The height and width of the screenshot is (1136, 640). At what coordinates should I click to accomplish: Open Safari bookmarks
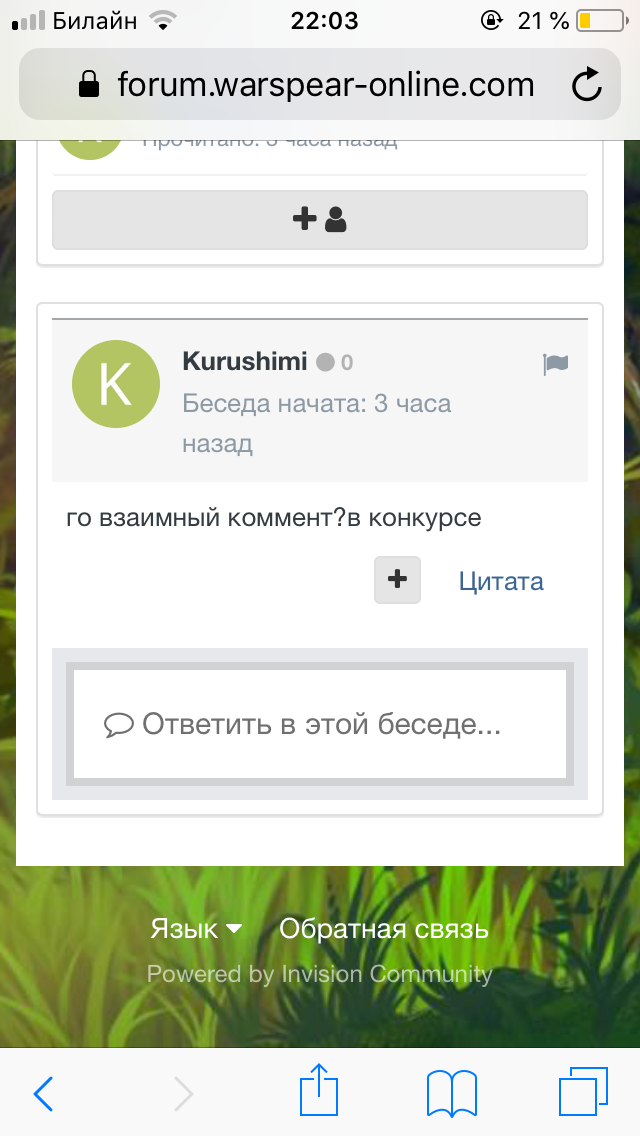[x=452, y=1093]
